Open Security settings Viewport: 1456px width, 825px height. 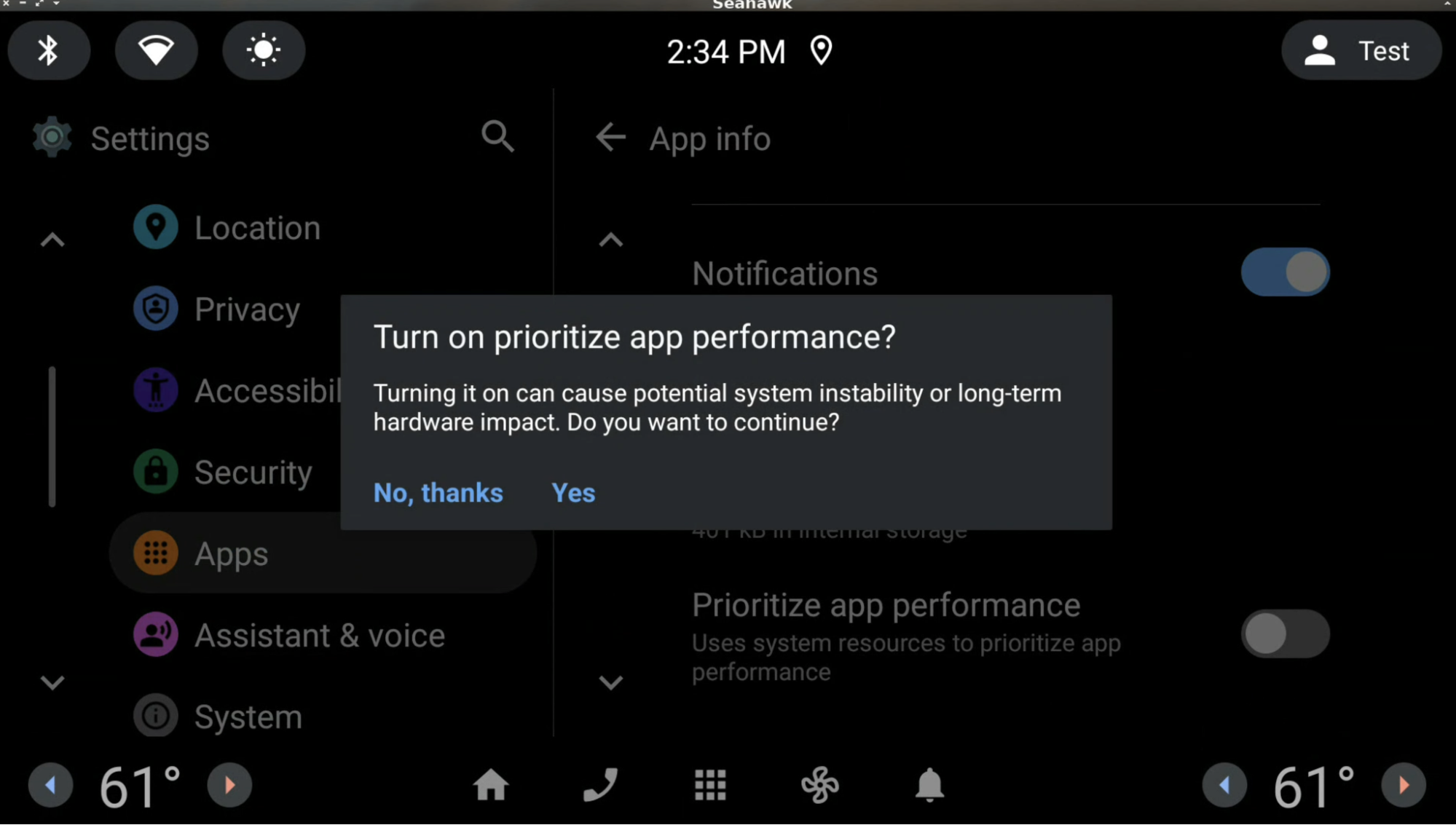pos(252,473)
